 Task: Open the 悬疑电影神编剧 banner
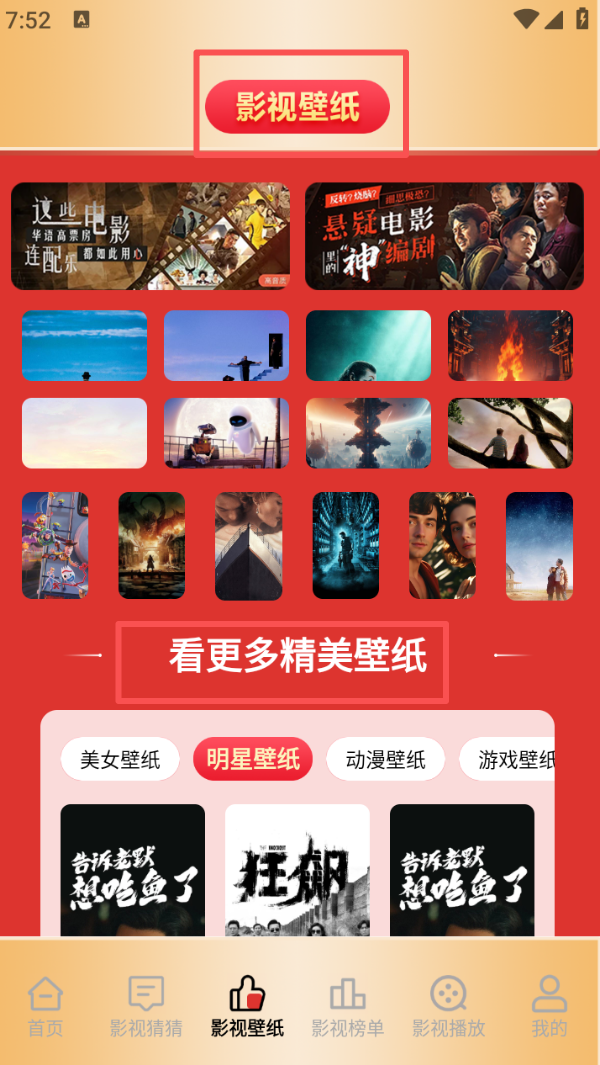[x=444, y=236]
